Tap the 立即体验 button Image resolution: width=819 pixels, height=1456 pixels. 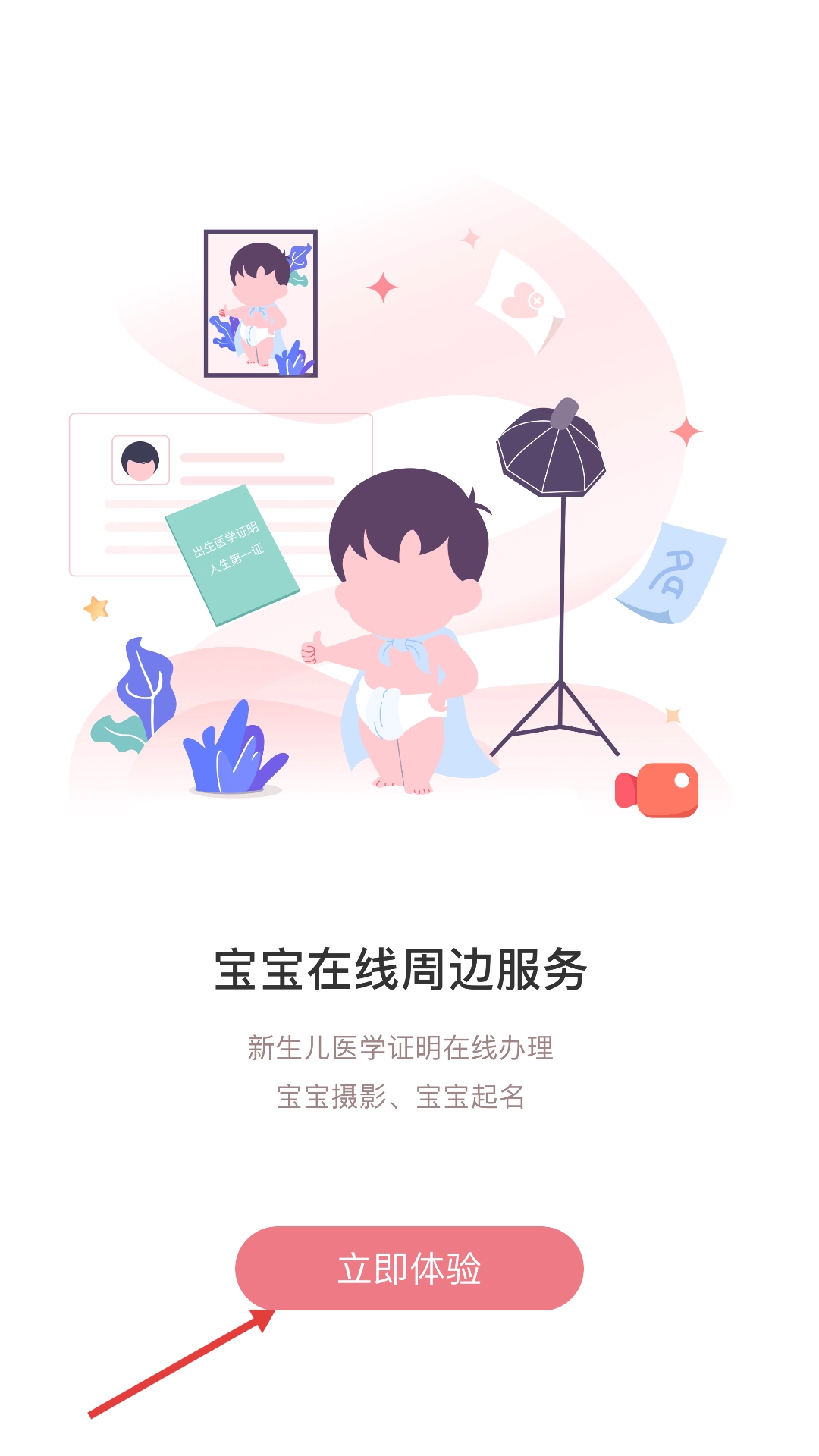tap(409, 1268)
